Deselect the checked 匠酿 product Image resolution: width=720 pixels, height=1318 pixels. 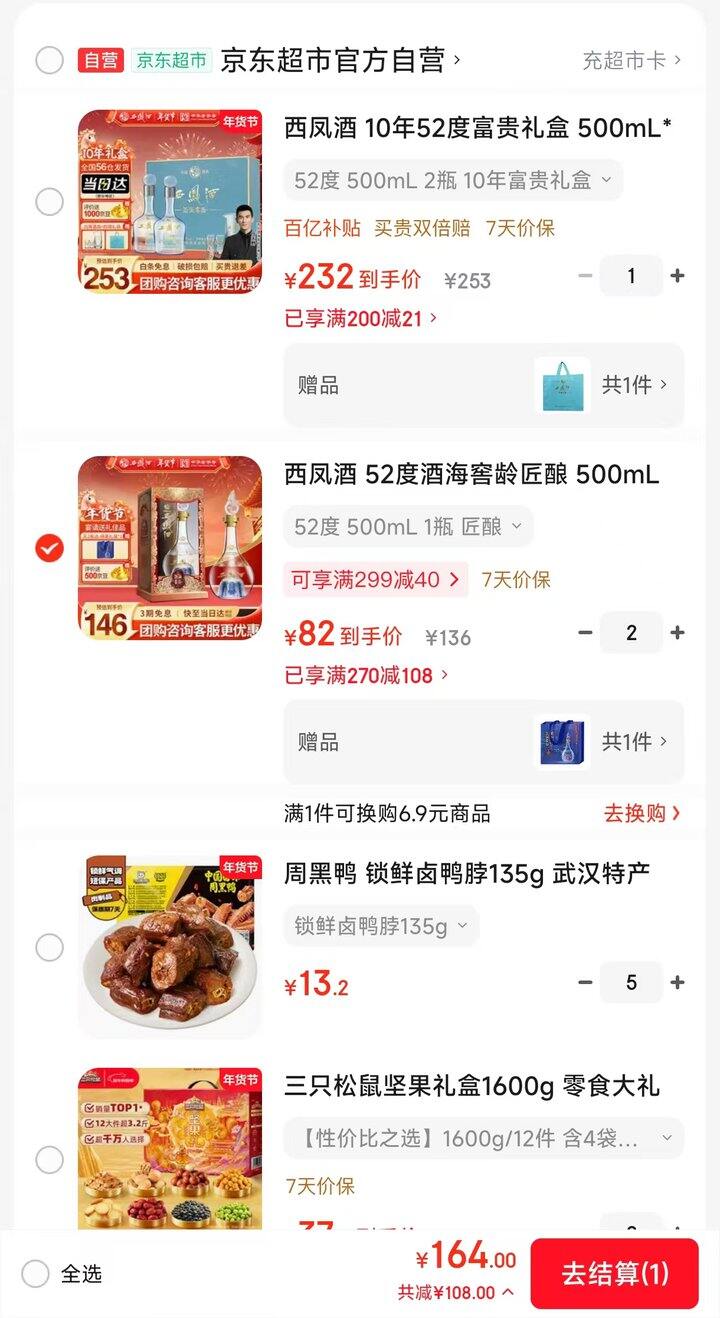49,548
